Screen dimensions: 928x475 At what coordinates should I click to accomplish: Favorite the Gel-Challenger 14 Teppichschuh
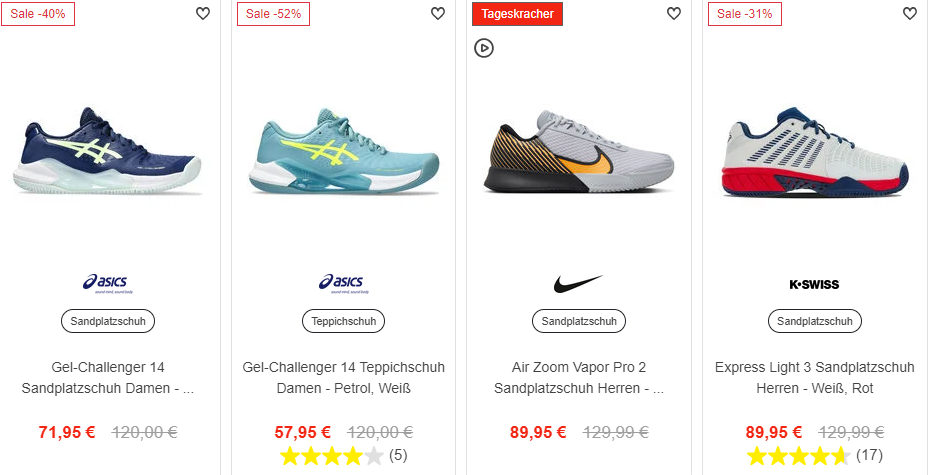438,14
